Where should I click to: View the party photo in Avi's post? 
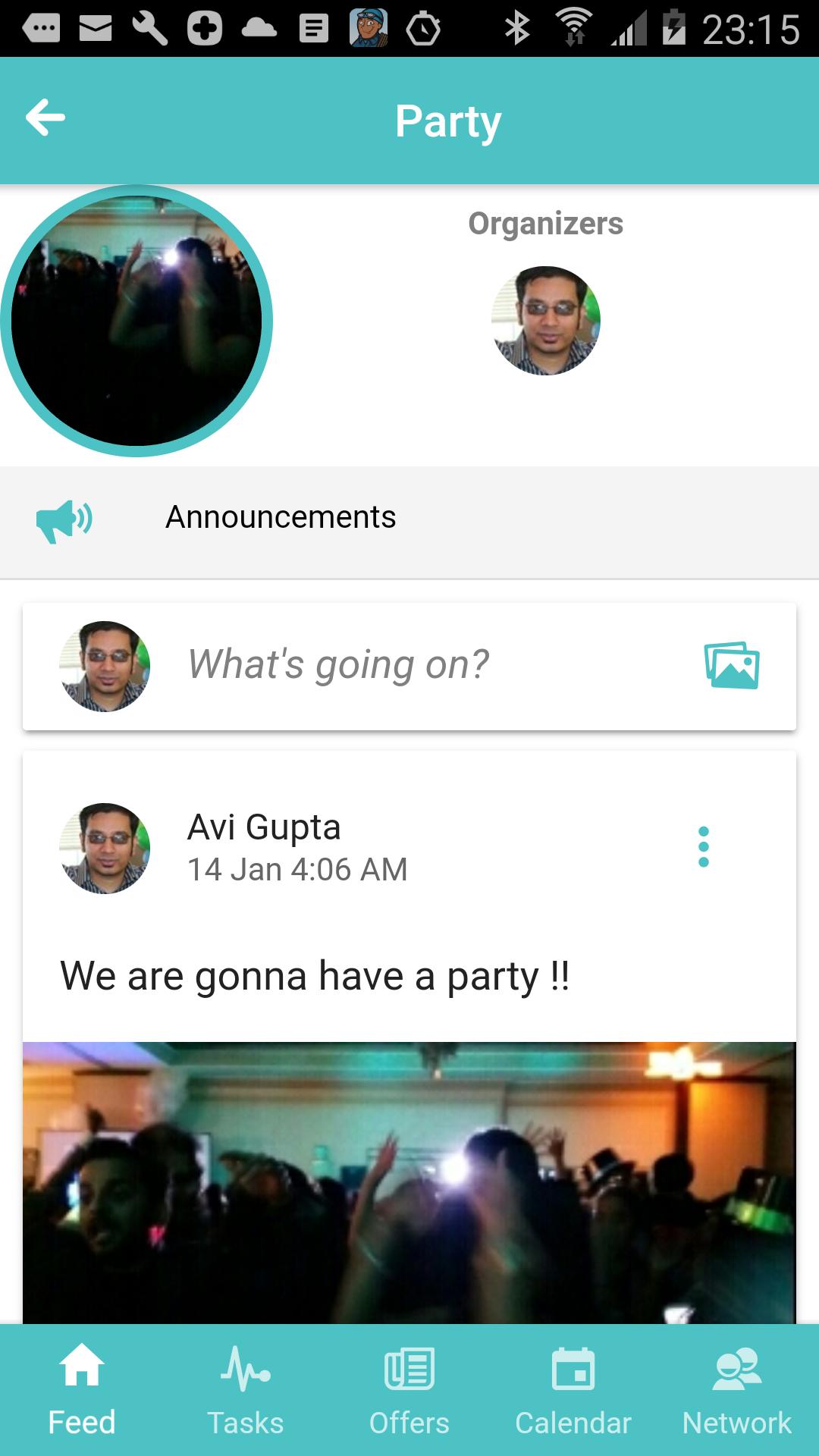pyautogui.click(x=409, y=1183)
